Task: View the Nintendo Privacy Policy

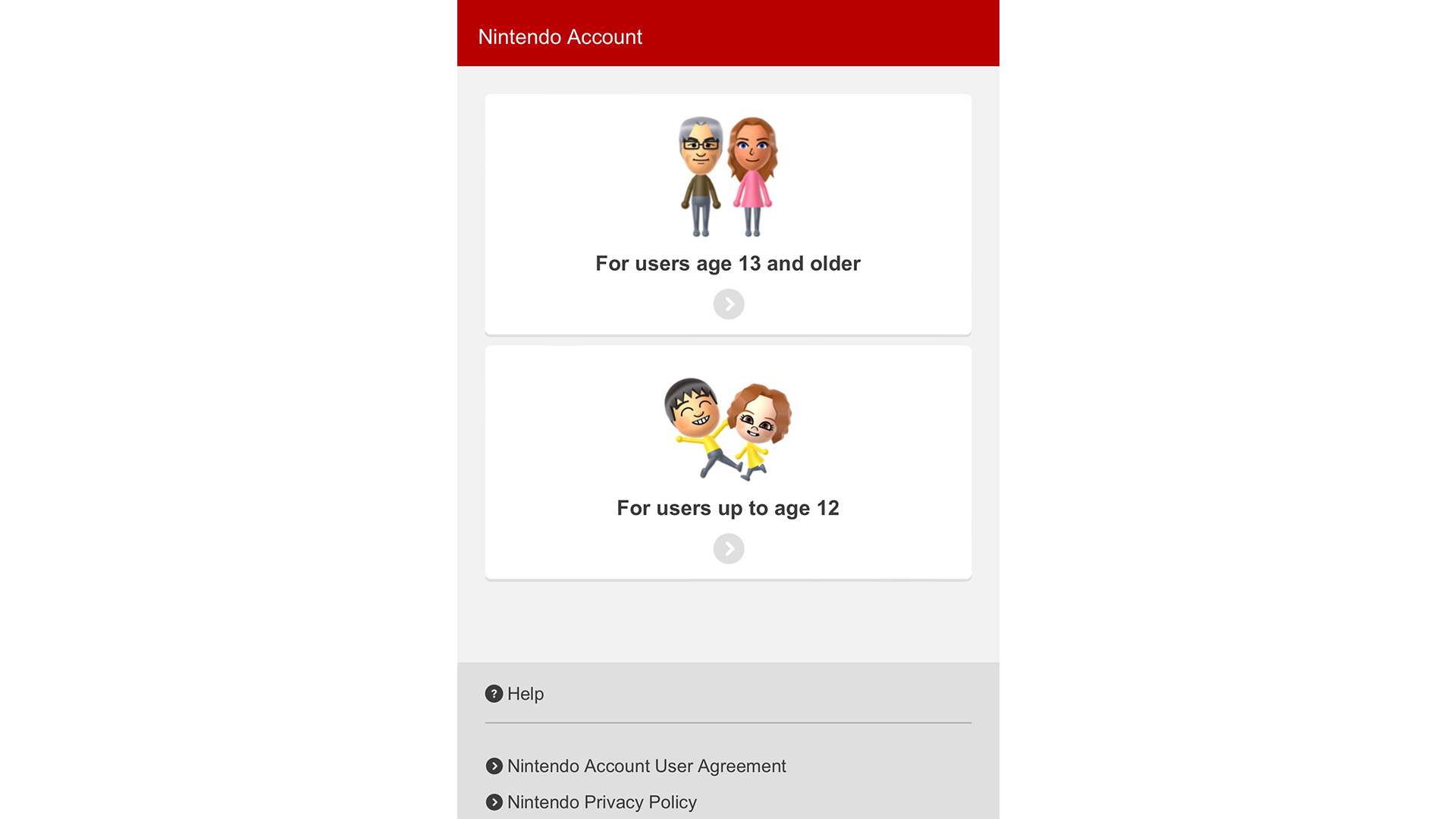Action: 601,802
